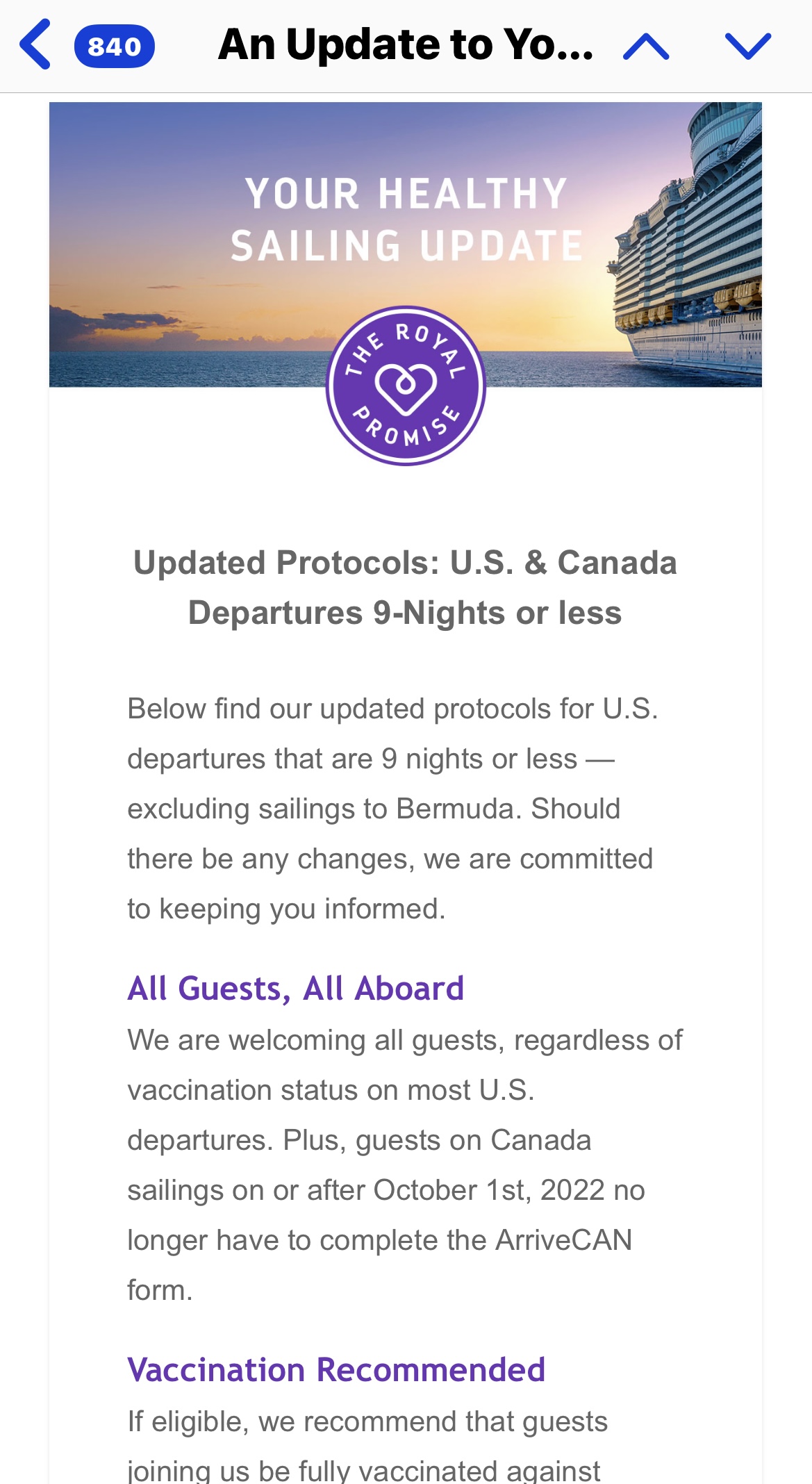
Task: Jump to the next email
Action: pos(748,47)
